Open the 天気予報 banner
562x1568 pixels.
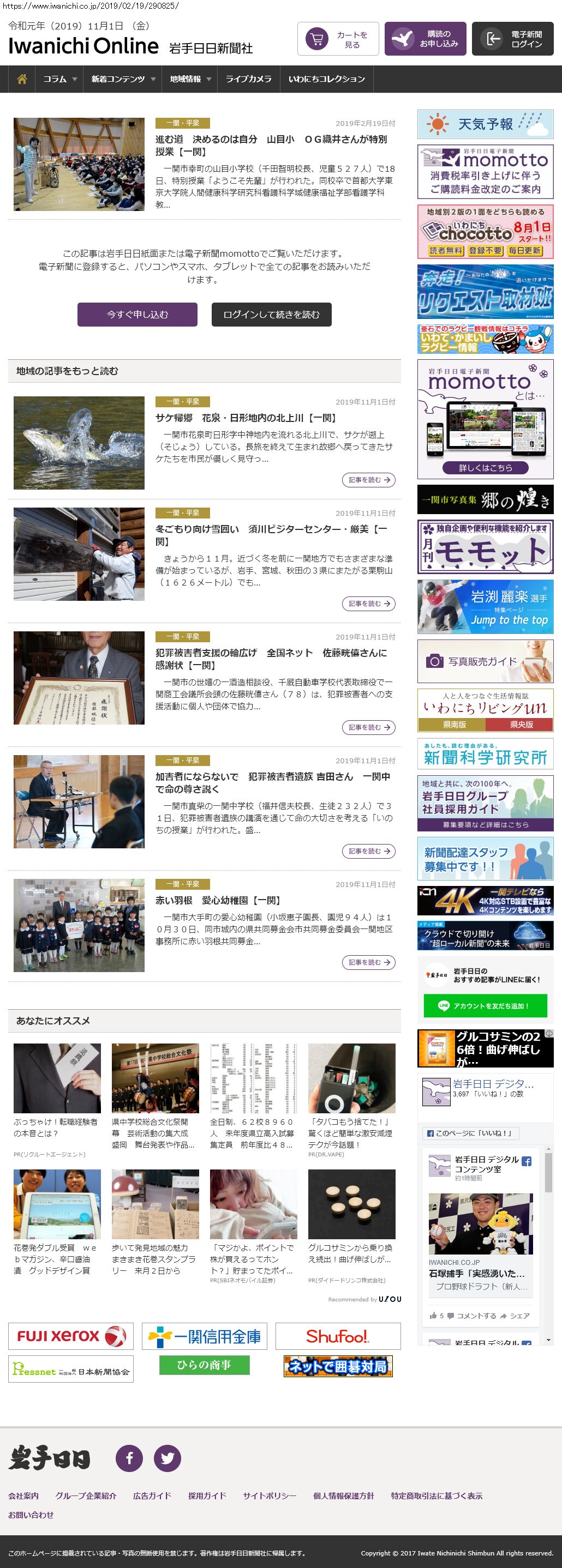[485, 124]
